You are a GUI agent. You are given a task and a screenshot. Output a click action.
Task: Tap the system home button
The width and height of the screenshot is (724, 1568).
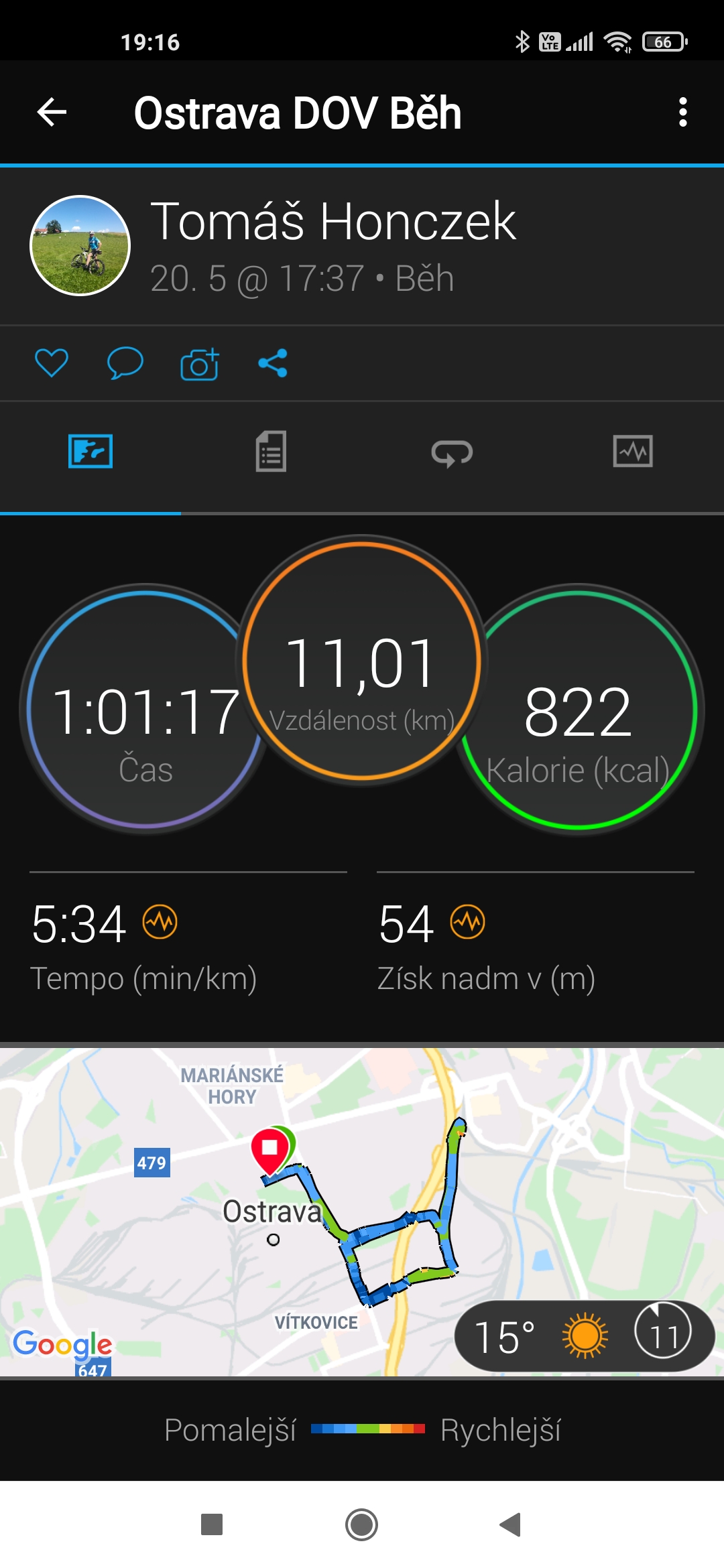(x=361, y=1524)
